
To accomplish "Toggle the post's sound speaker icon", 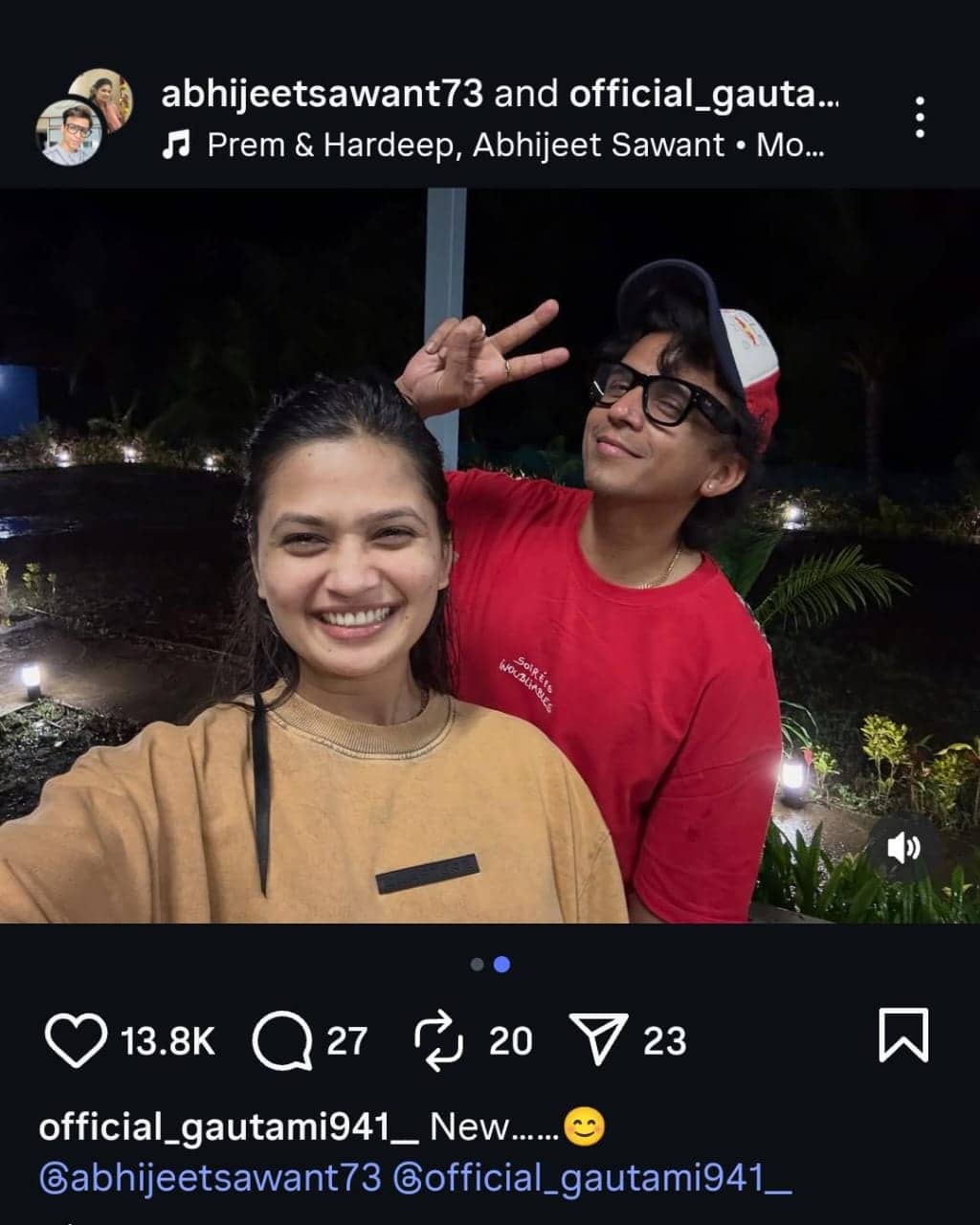I will 903,847.
